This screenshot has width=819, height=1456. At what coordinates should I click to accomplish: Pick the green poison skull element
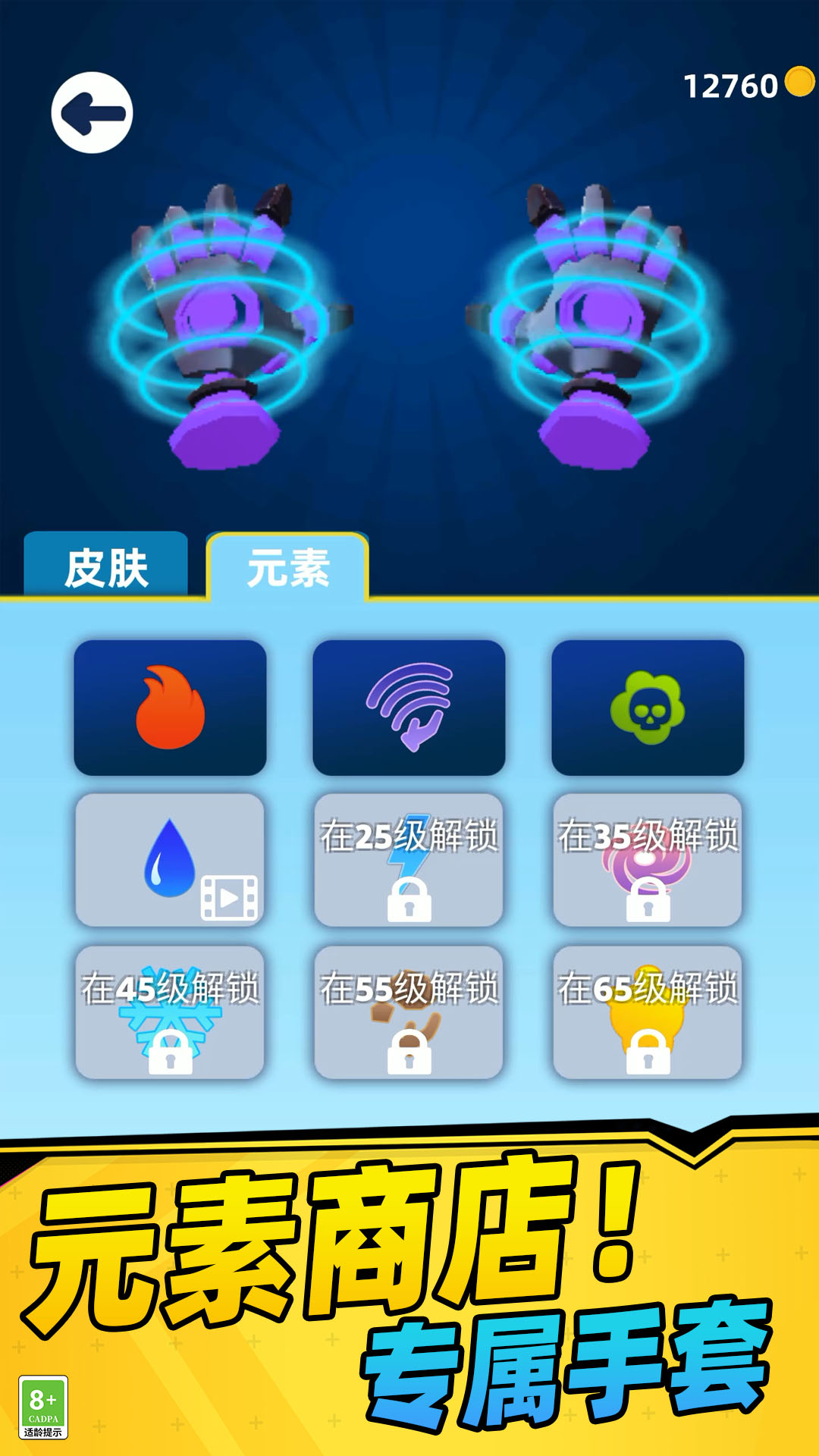point(648,708)
